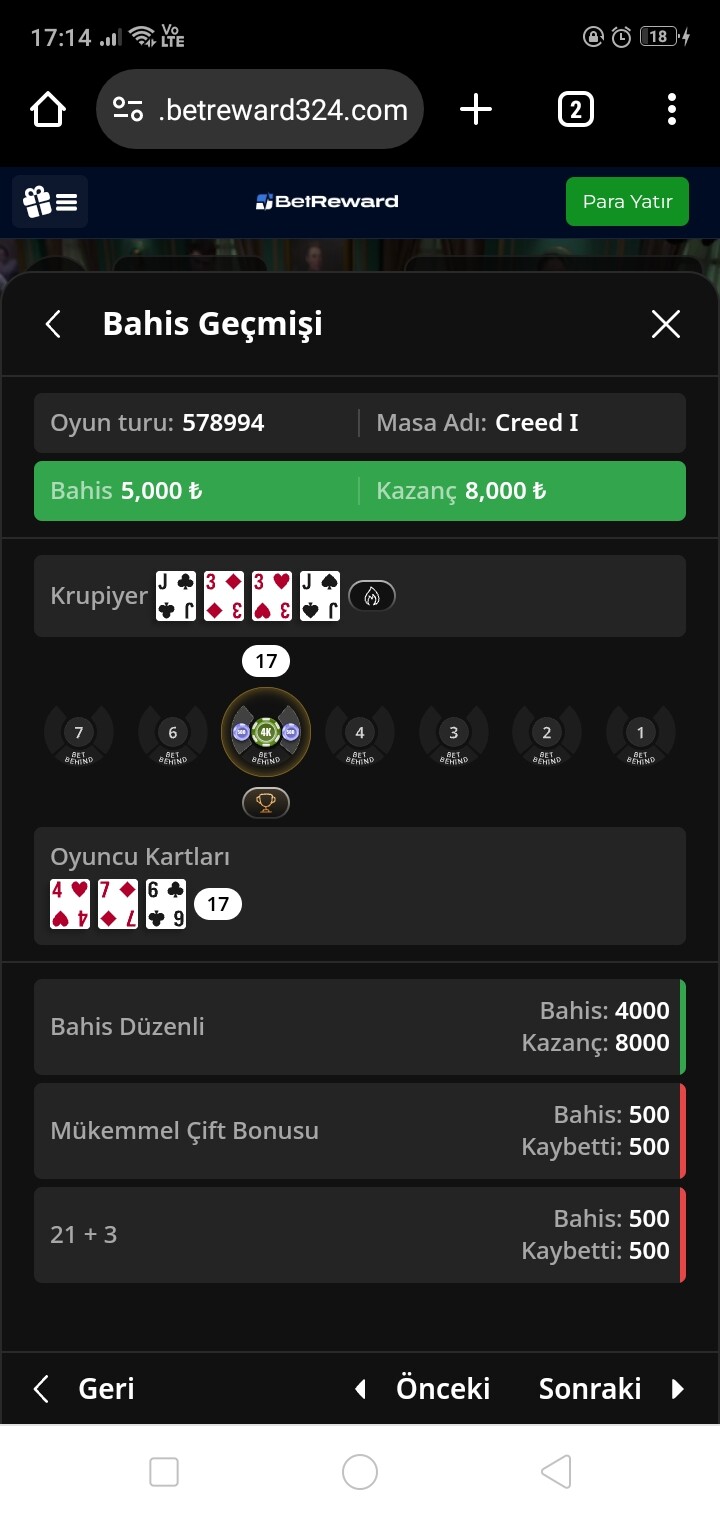Open the browser overflow menu
The width and height of the screenshot is (720, 1520).
point(672,109)
